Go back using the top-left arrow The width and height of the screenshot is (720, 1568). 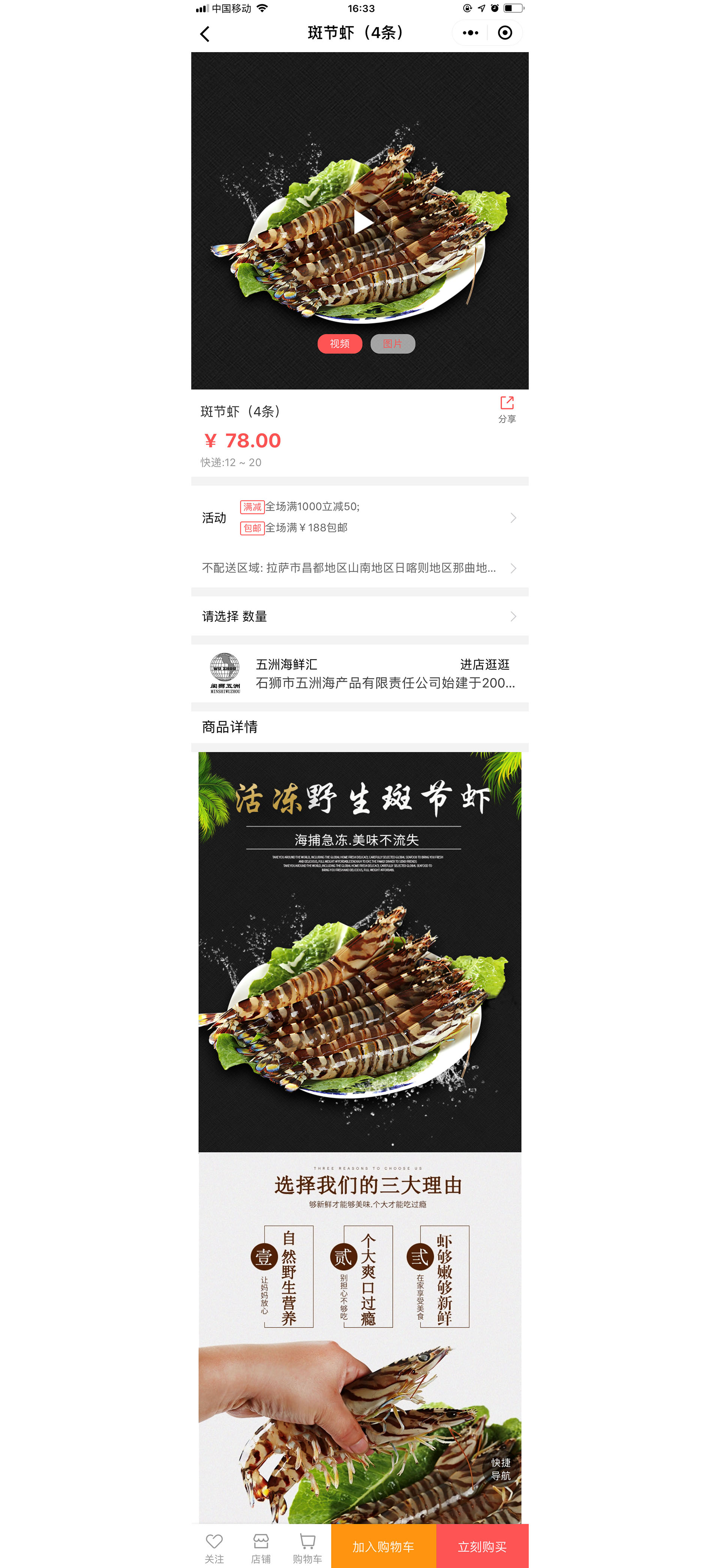point(205,34)
